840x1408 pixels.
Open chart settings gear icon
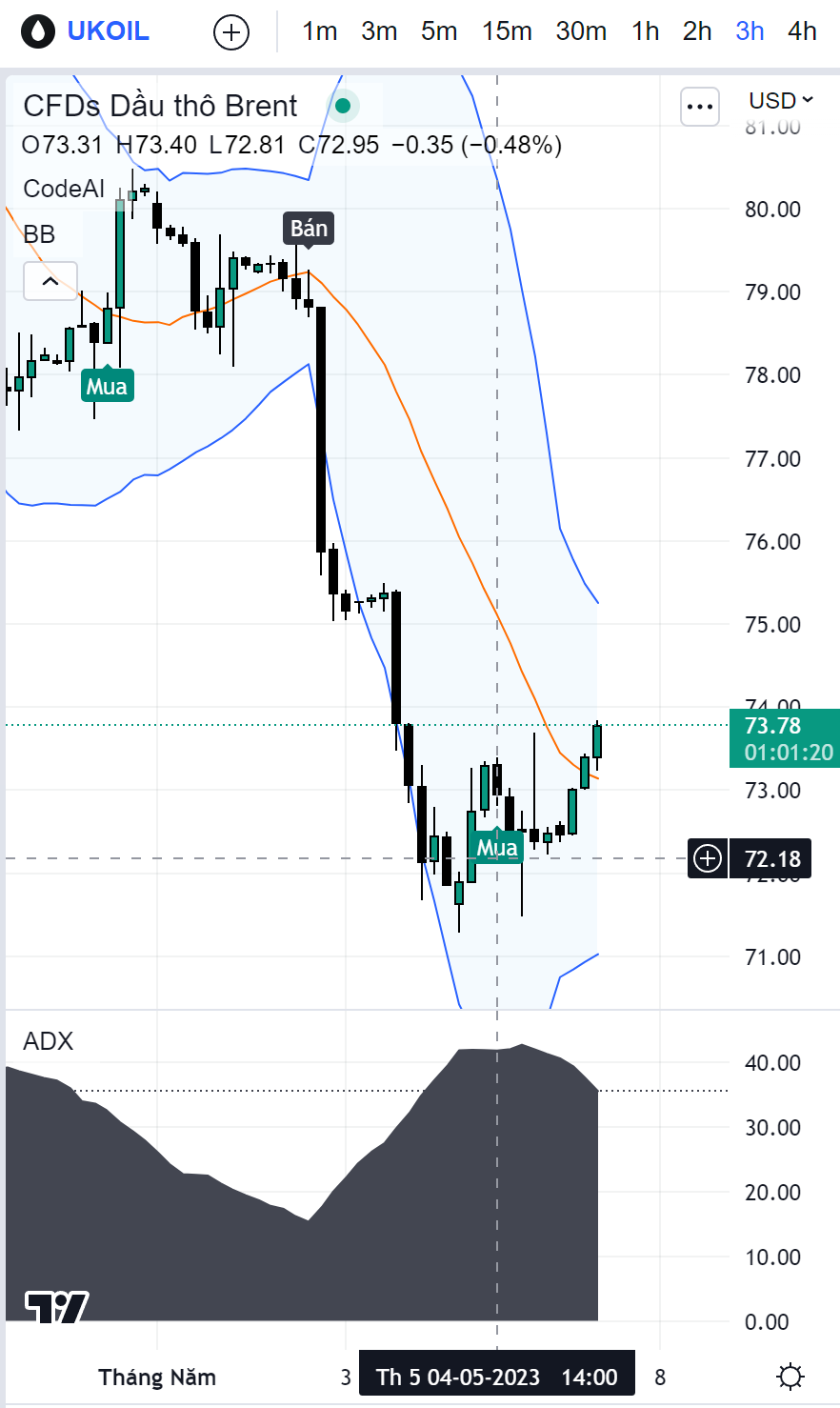point(790,1377)
